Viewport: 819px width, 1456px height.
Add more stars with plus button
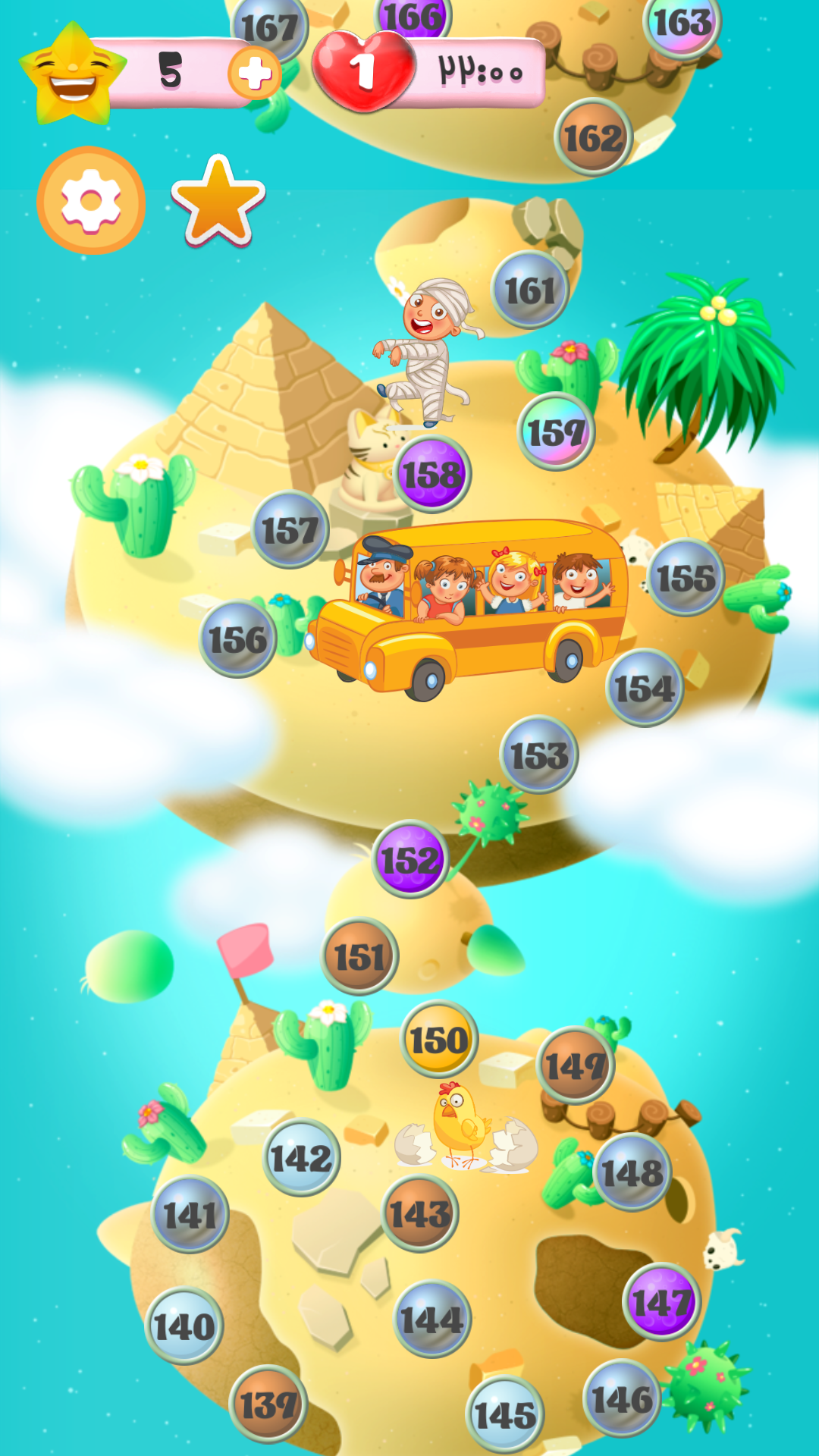[x=255, y=74]
